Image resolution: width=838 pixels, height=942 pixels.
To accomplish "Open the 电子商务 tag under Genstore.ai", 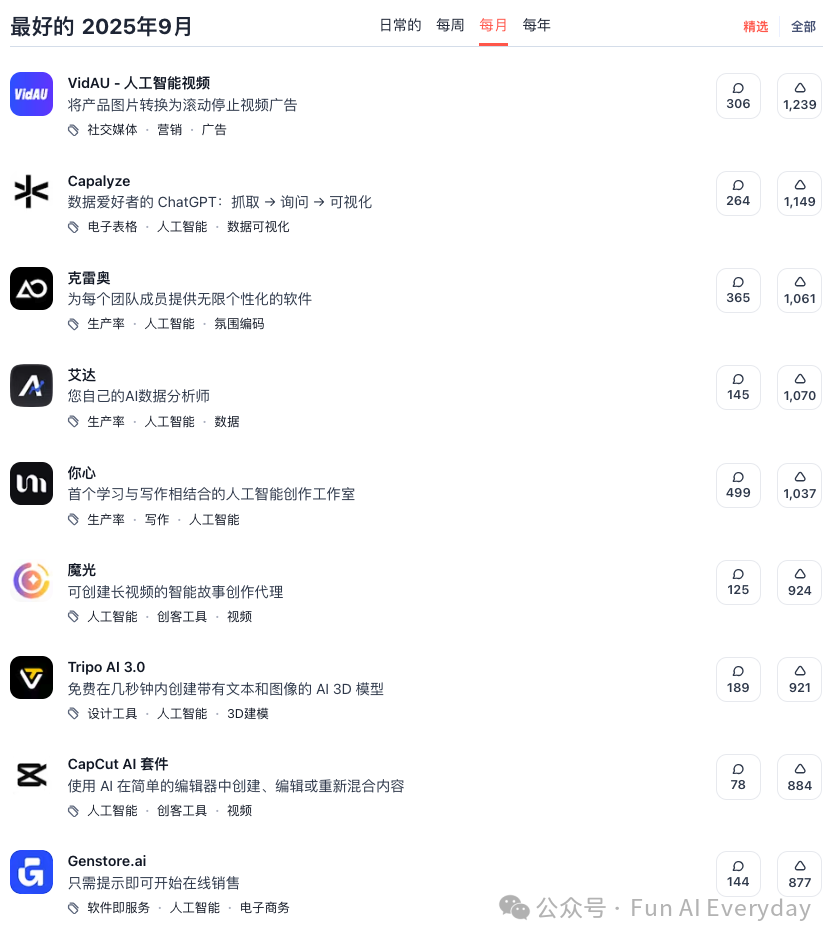I will 264,908.
